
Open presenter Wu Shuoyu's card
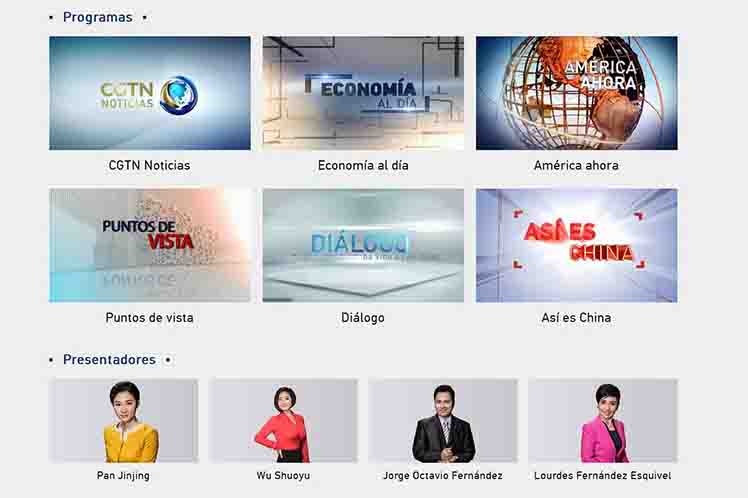[283, 421]
